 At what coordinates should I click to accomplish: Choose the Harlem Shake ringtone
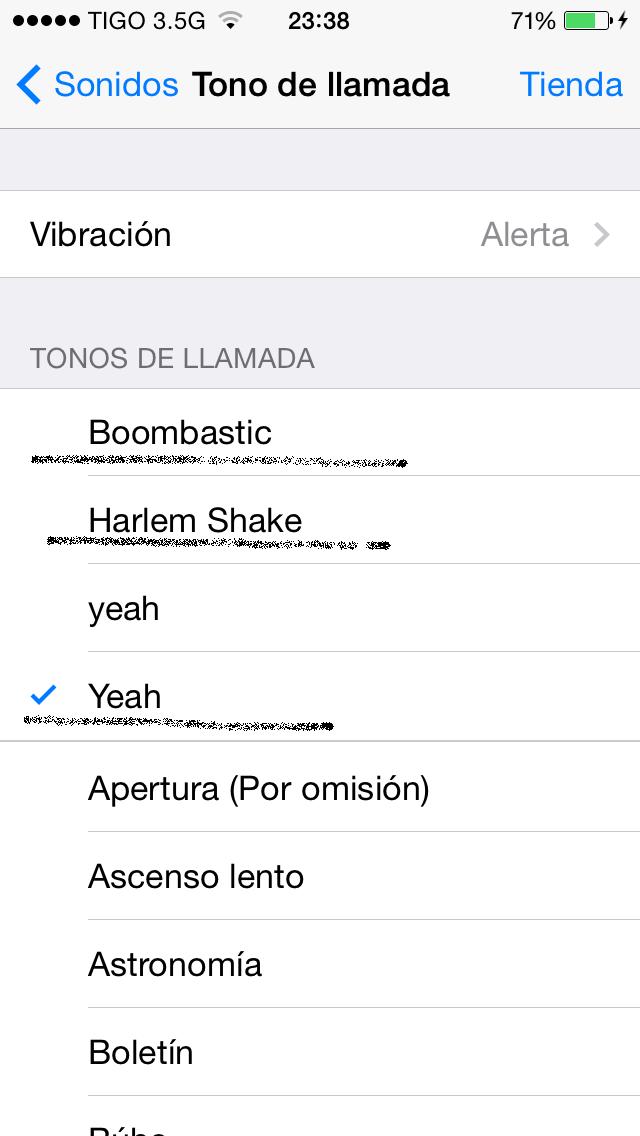point(320,520)
